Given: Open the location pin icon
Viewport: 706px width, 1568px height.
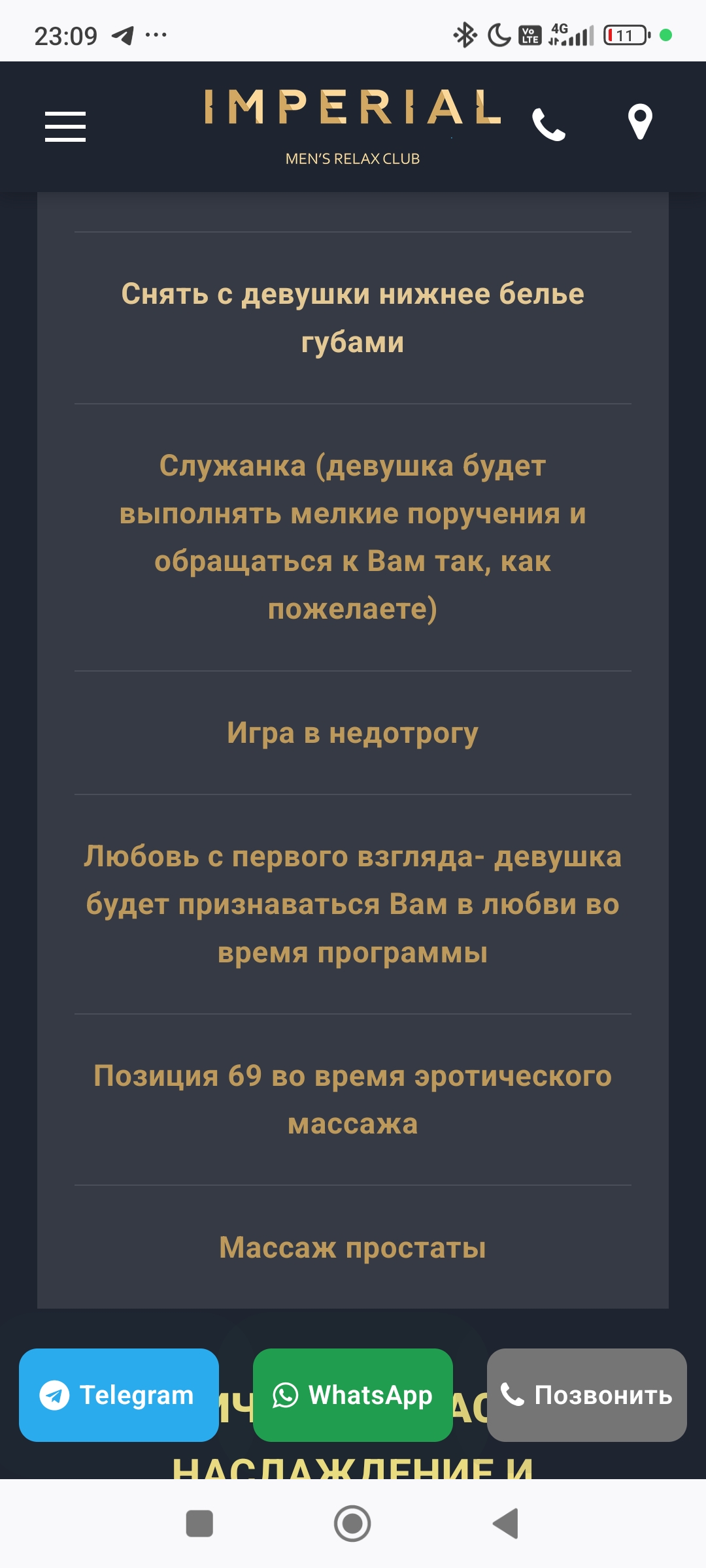Looking at the screenshot, I should tap(639, 122).
